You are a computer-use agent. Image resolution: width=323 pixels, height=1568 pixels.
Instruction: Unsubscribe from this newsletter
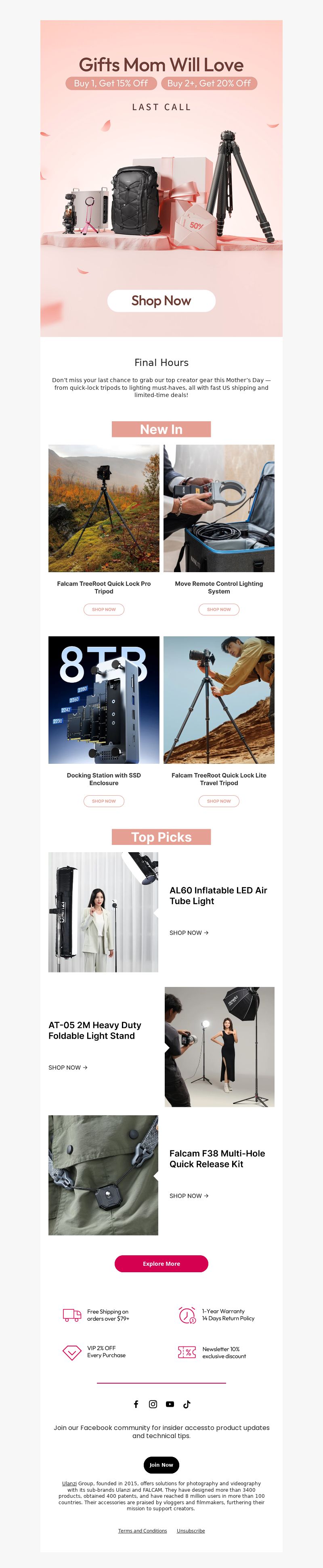click(x=191, y=1530)
